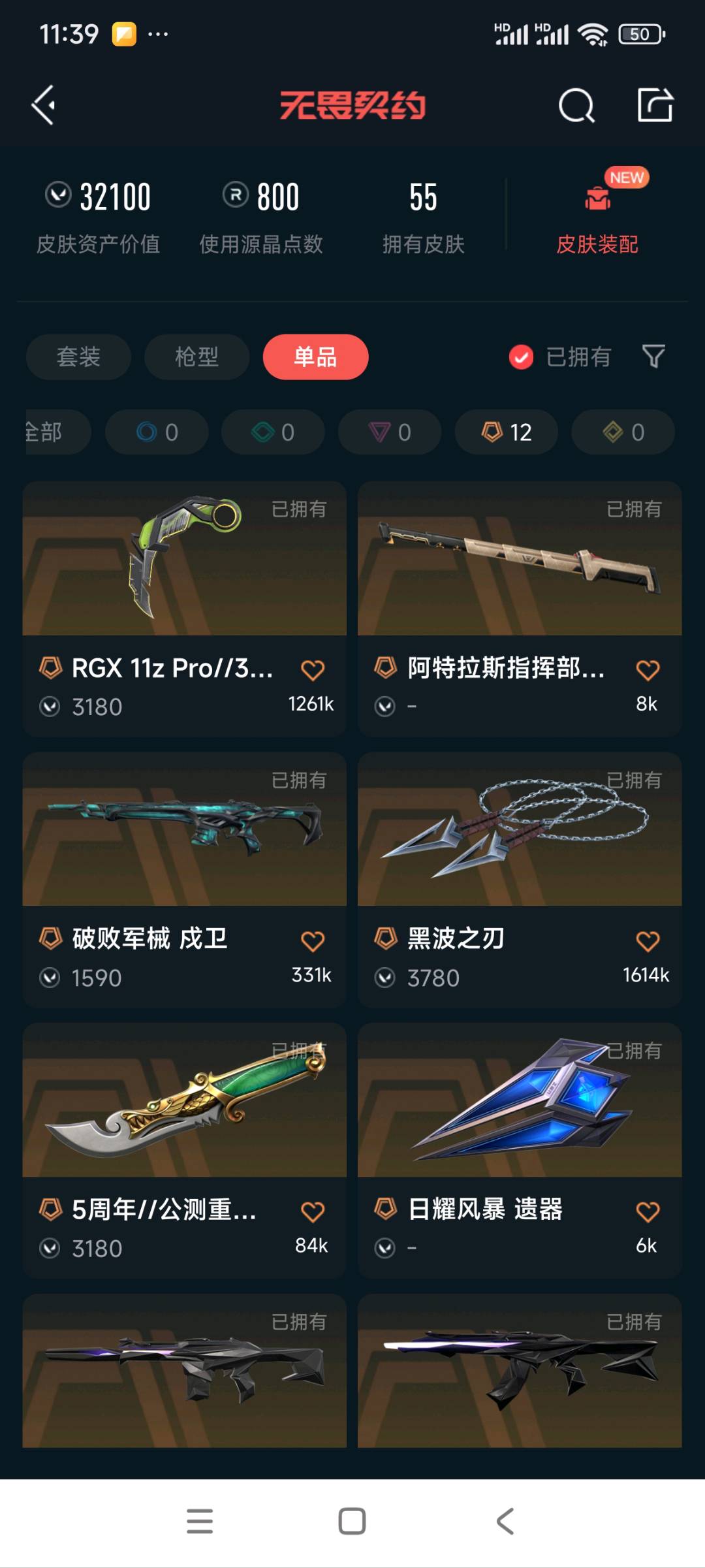Select the blue tier chip showing 0

(157, 432)
